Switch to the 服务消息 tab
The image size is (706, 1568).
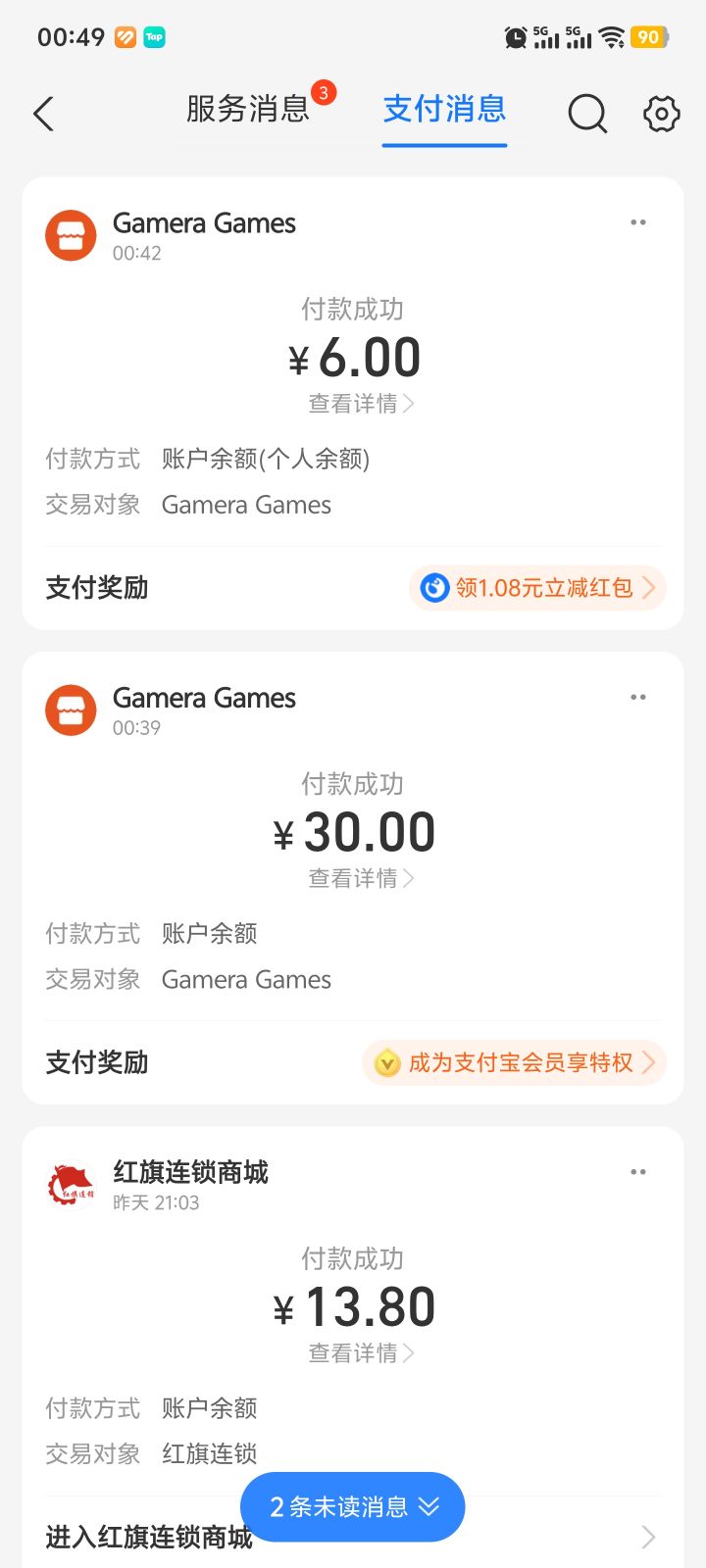pos(248,109)
